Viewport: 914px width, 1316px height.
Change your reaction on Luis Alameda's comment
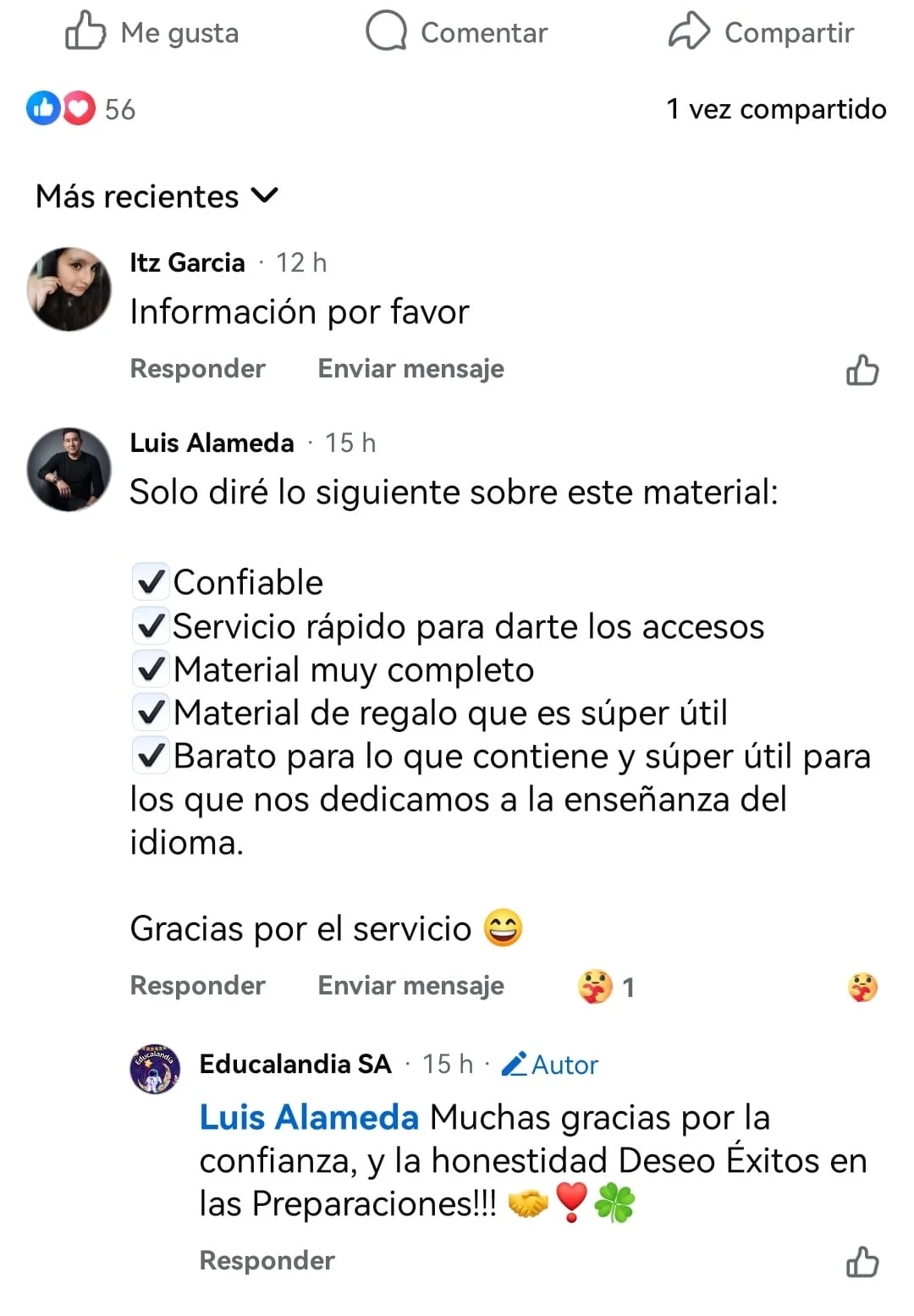[x=862, y=987]
